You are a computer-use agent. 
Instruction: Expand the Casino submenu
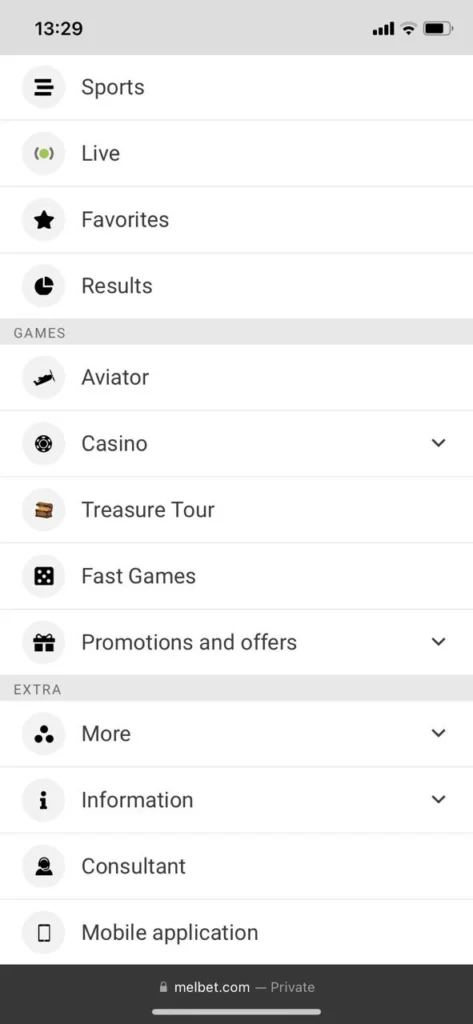tap(236, 443)
